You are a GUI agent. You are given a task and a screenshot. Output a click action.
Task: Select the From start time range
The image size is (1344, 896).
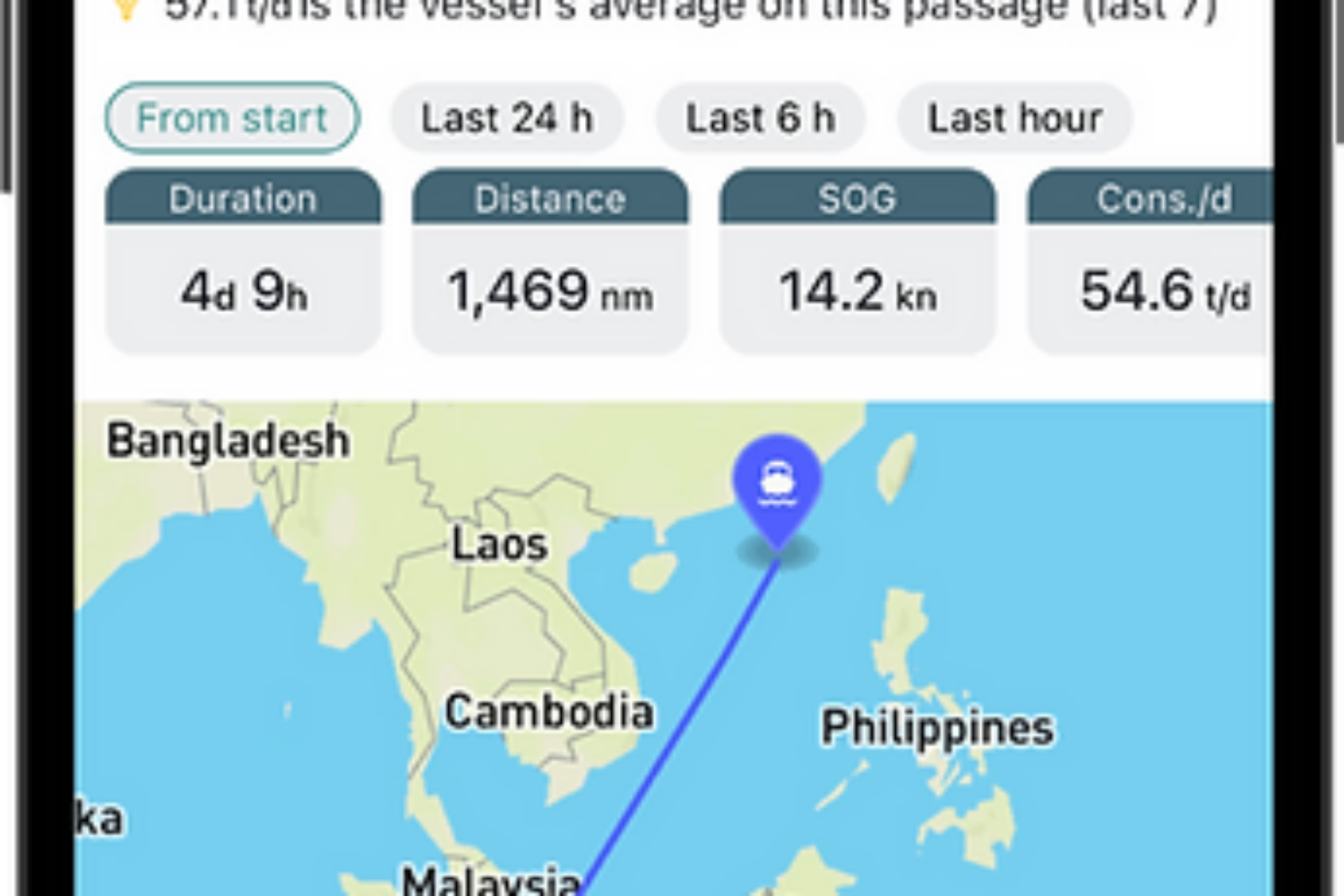click(232, 118)
